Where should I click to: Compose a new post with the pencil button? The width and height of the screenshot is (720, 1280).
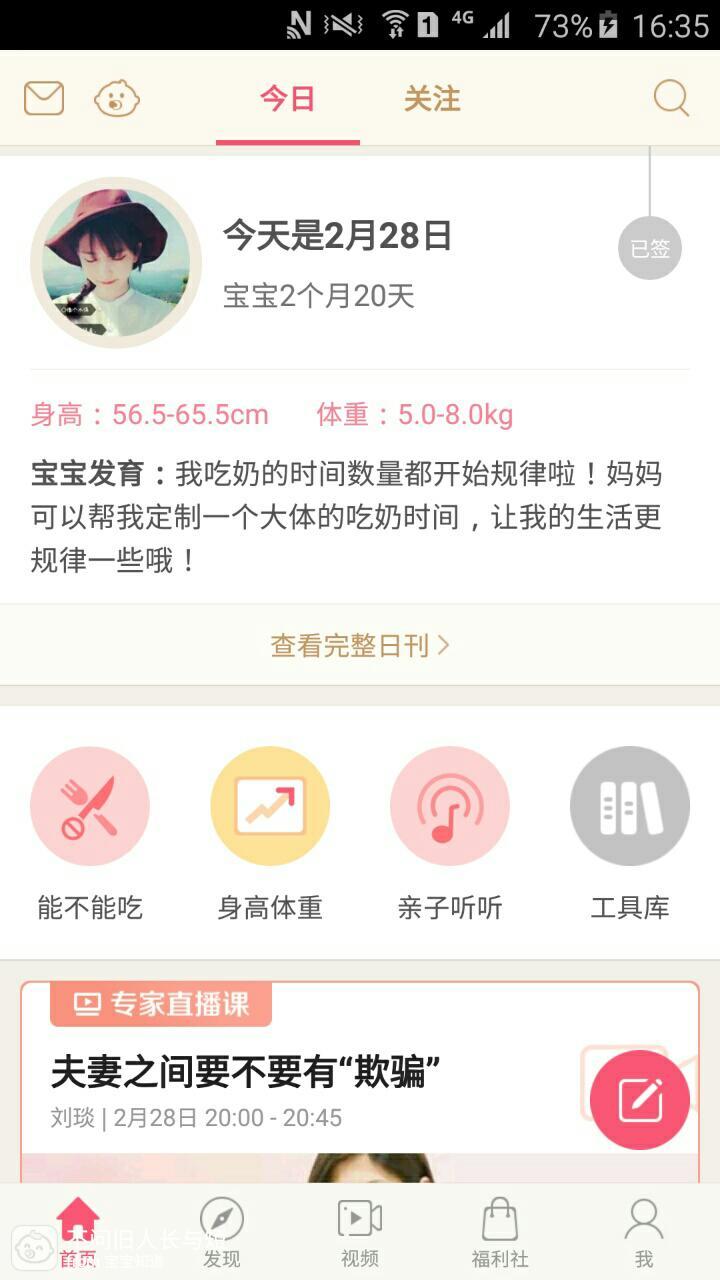click(640, 1101)
